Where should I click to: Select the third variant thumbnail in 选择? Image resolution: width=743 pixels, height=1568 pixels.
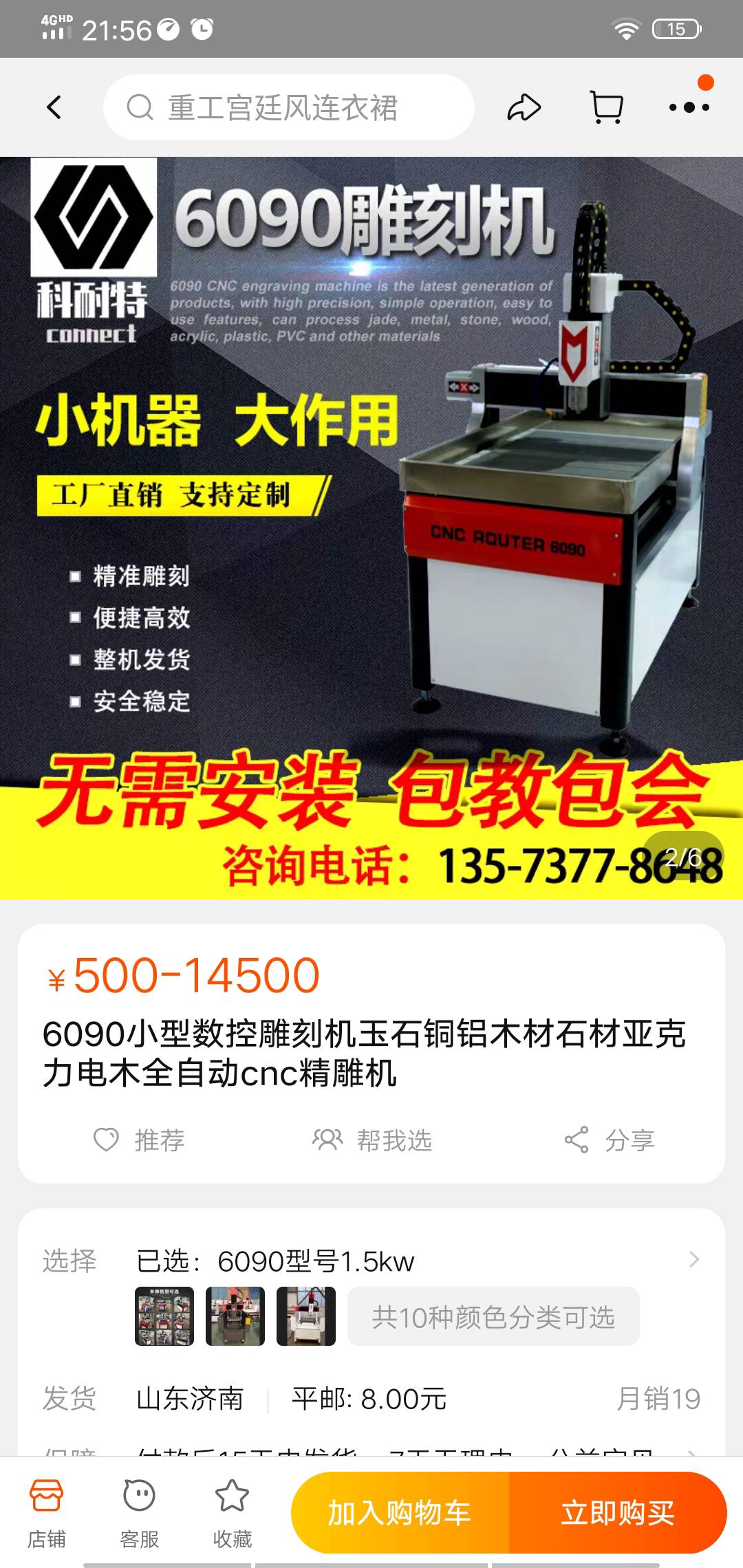(x=306, y=1316)
